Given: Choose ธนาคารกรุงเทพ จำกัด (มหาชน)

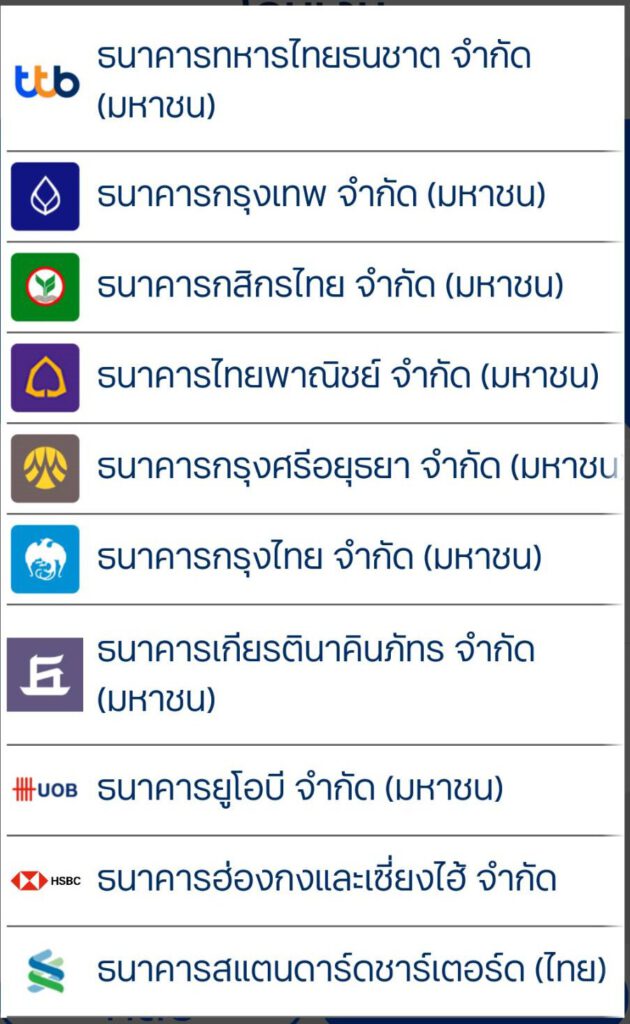Looking at the screenshot, I should click(313, 197).
